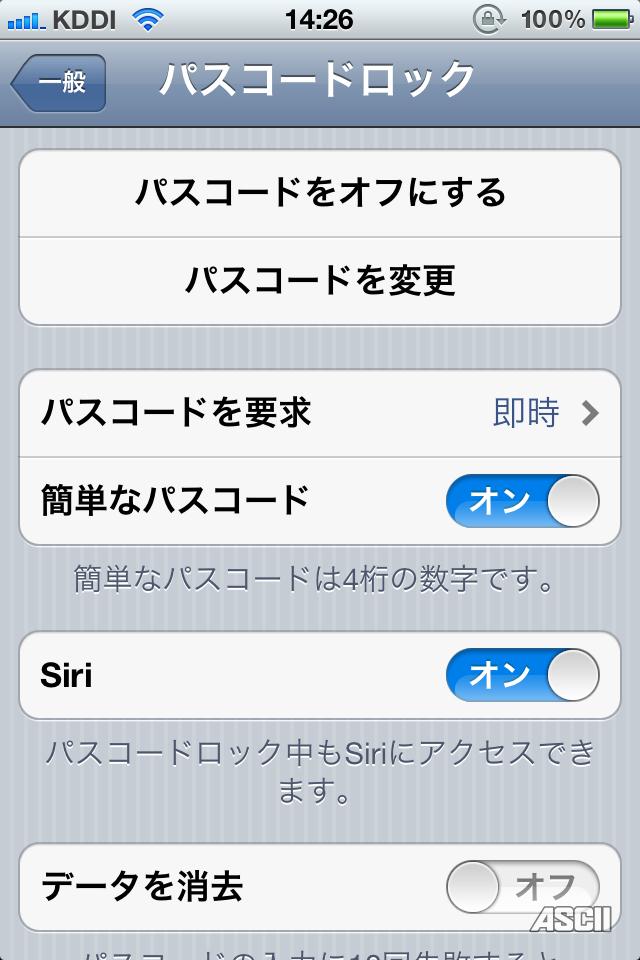The image size is (640, 960).
Task: Tap パスコードをオフにする button
Action: 320,193
